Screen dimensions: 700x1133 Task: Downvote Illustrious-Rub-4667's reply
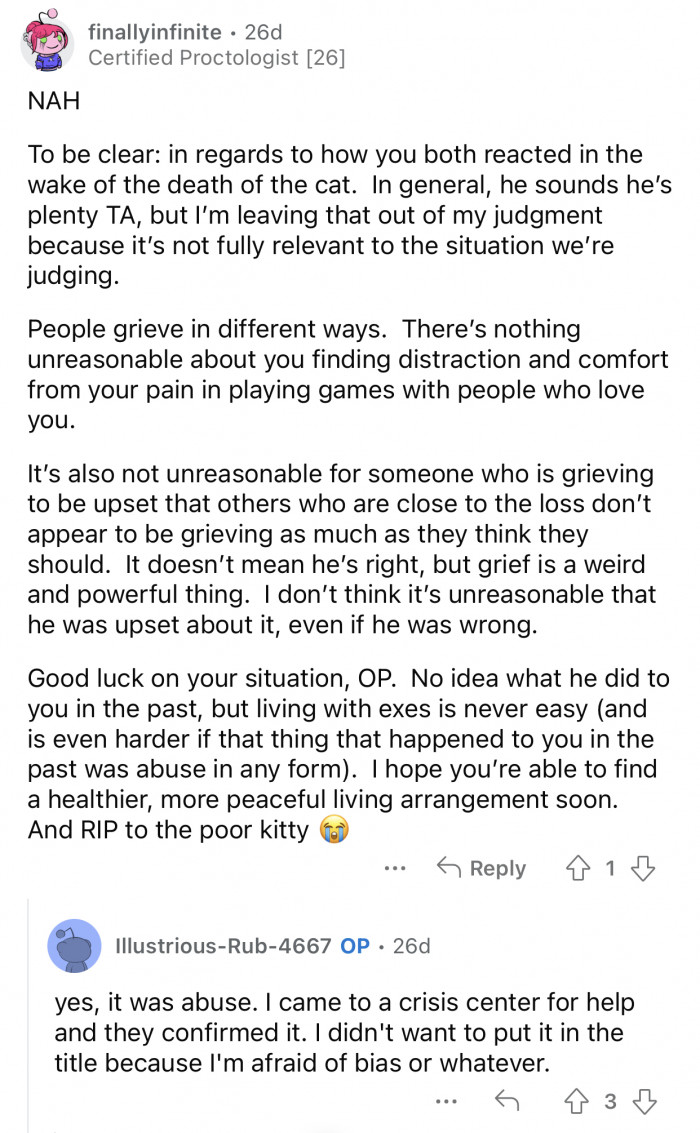point(644,1101)
